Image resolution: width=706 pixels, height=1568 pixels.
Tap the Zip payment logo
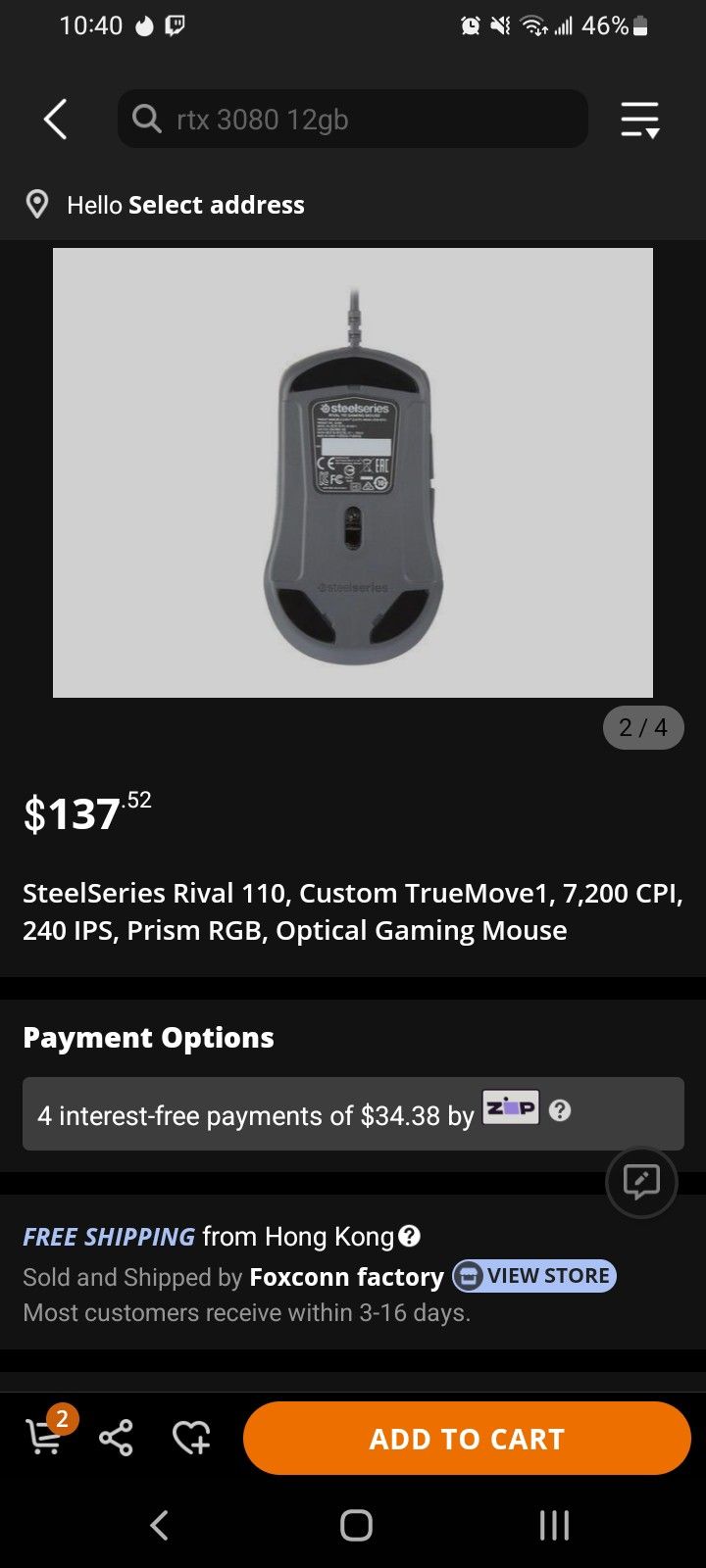pos(510,1107)
